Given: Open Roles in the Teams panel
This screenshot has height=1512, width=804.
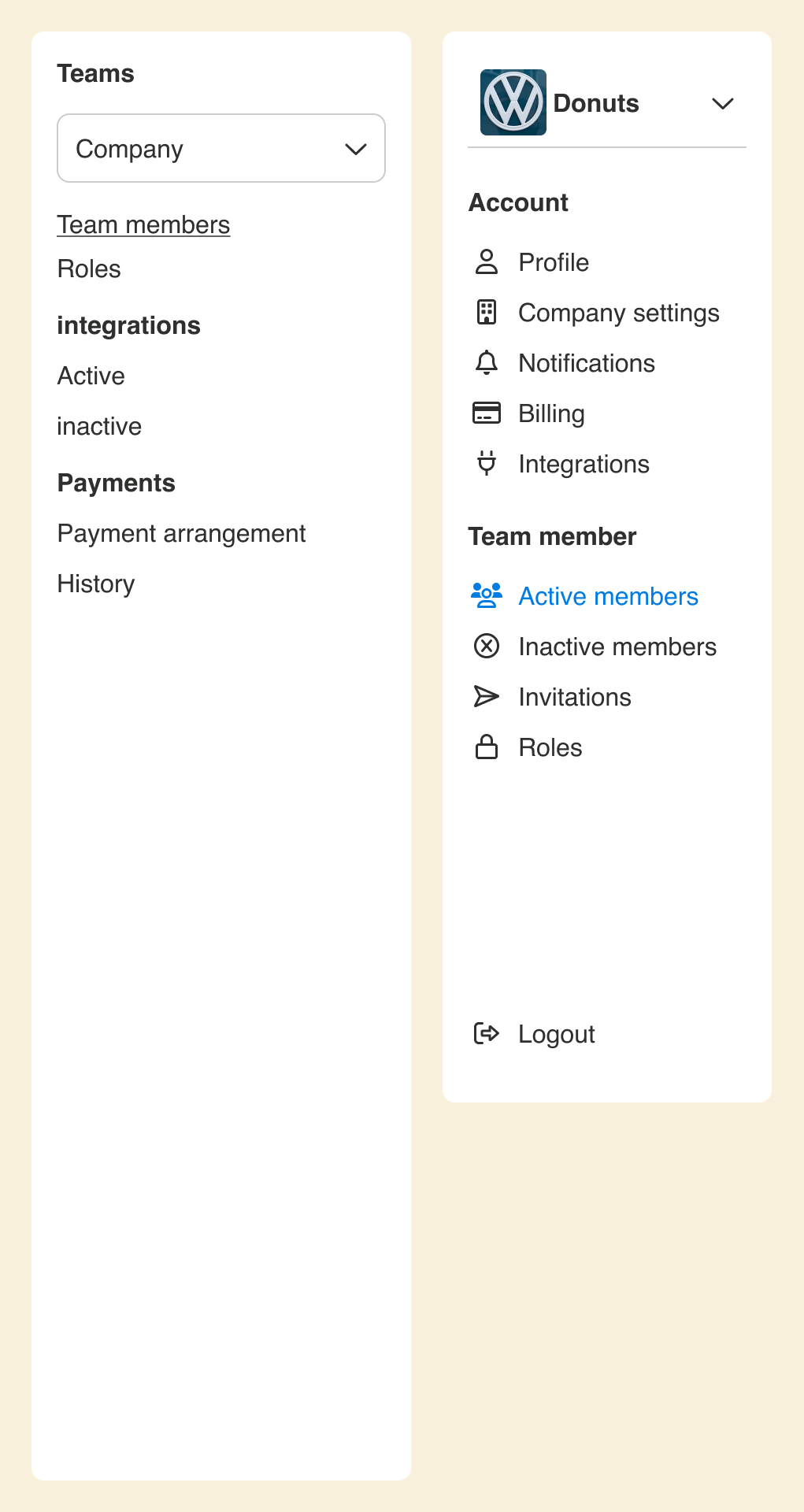Looking at the screenshot, I should tap(89, 269).
